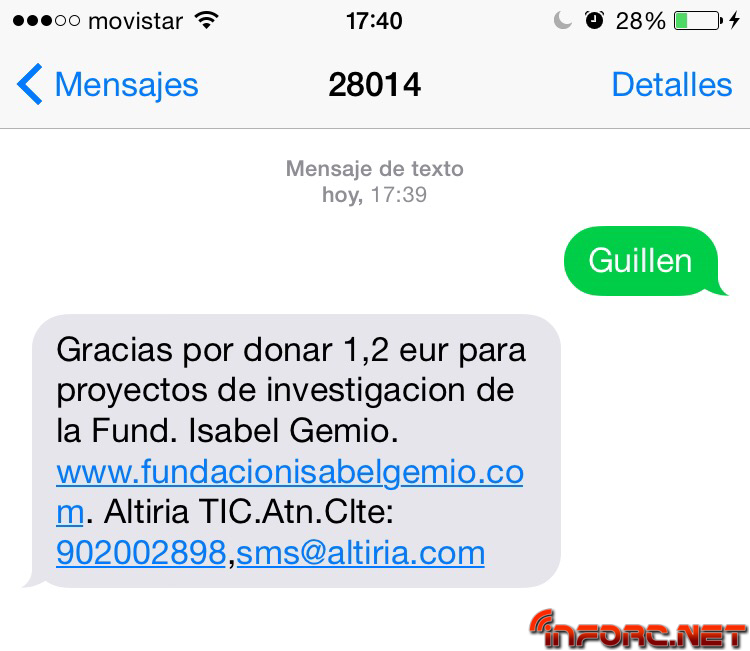Tap the sms@altiria.com email link
The width and height of the screenshot is (750, 651).
tap(360, 552)
